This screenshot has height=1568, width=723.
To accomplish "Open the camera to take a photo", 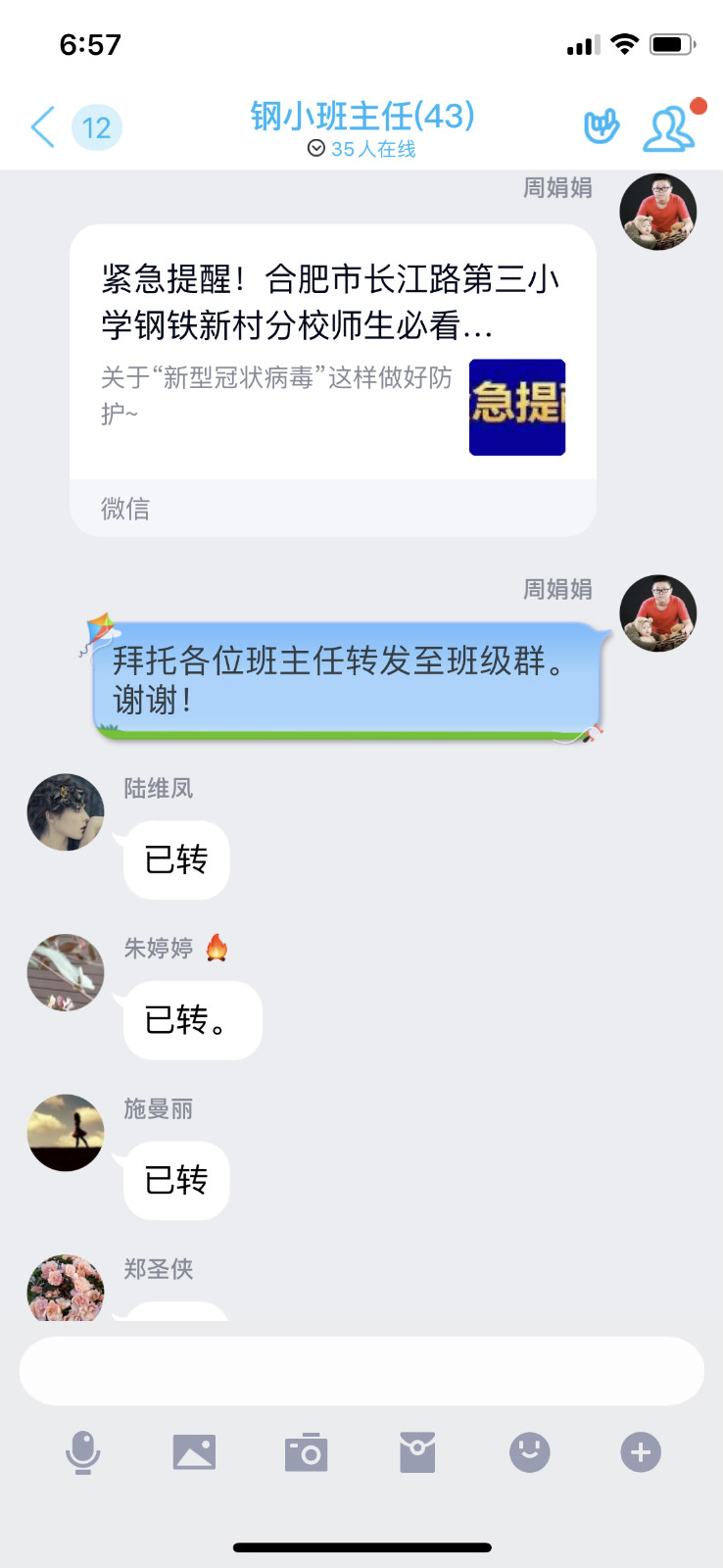I will coord(306,1452).
